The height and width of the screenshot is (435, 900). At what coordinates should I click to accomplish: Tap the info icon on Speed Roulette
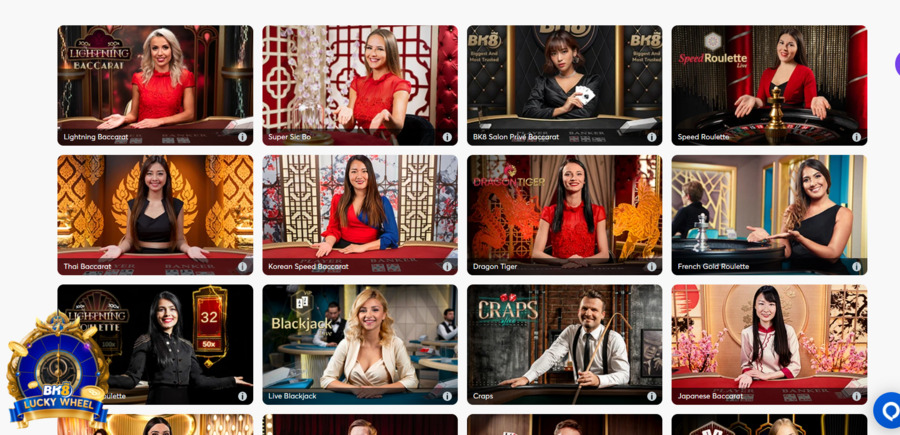click(856, 137)
